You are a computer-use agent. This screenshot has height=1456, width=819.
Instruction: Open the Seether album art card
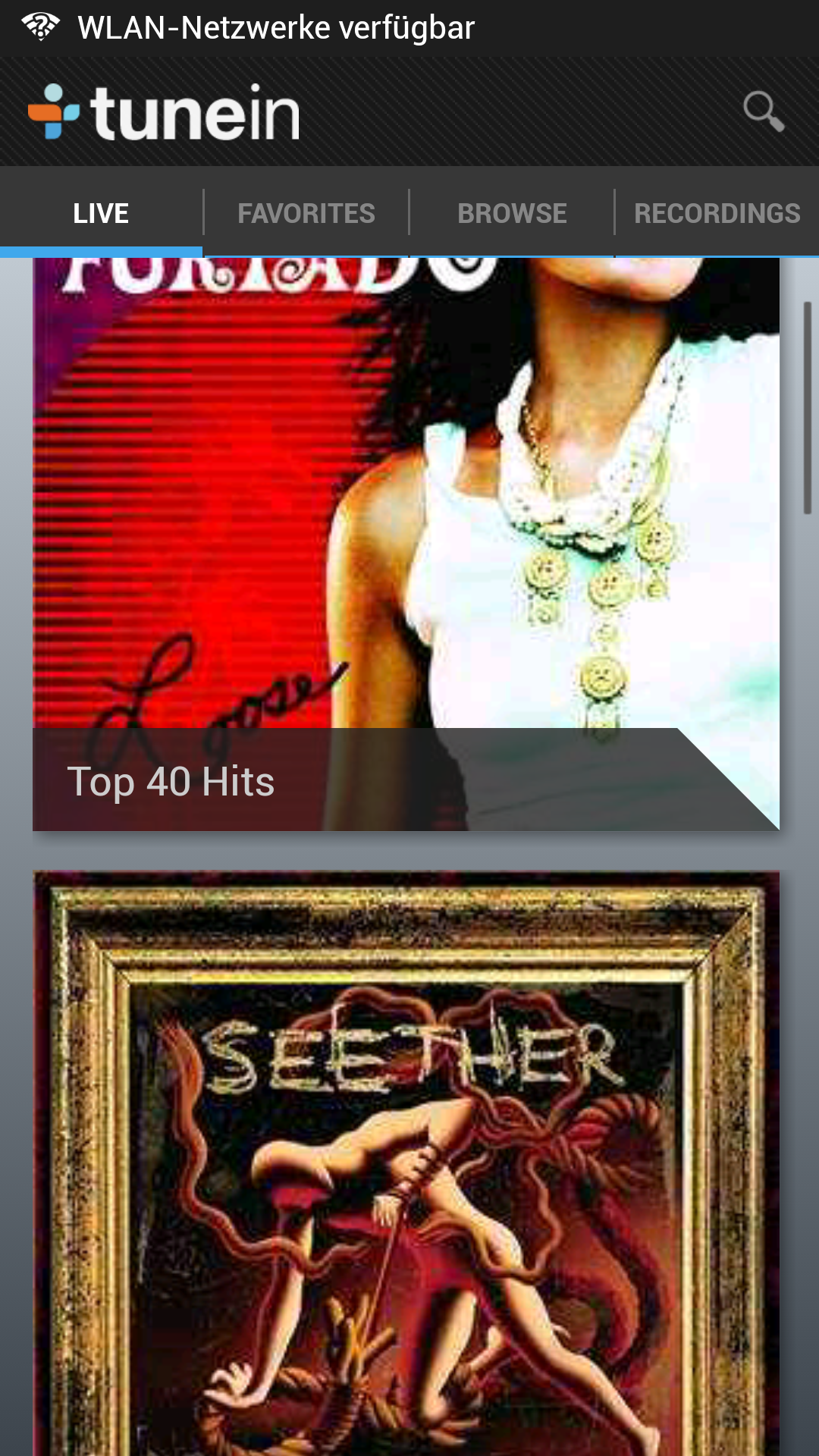pyautogui.click(x=406, y=1160)
